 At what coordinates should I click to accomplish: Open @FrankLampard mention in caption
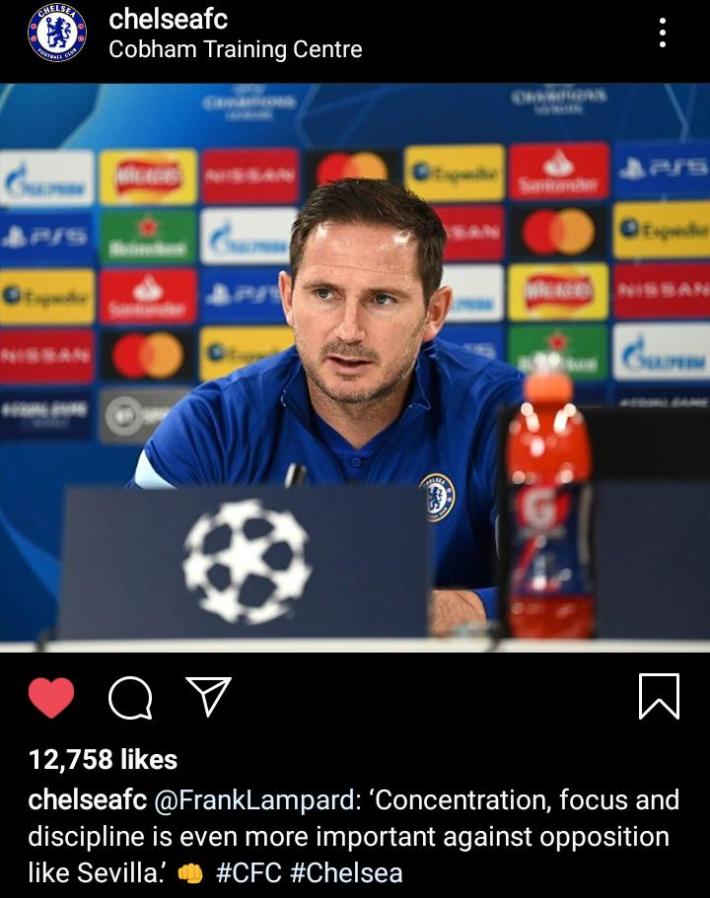(x=254, y=800)
